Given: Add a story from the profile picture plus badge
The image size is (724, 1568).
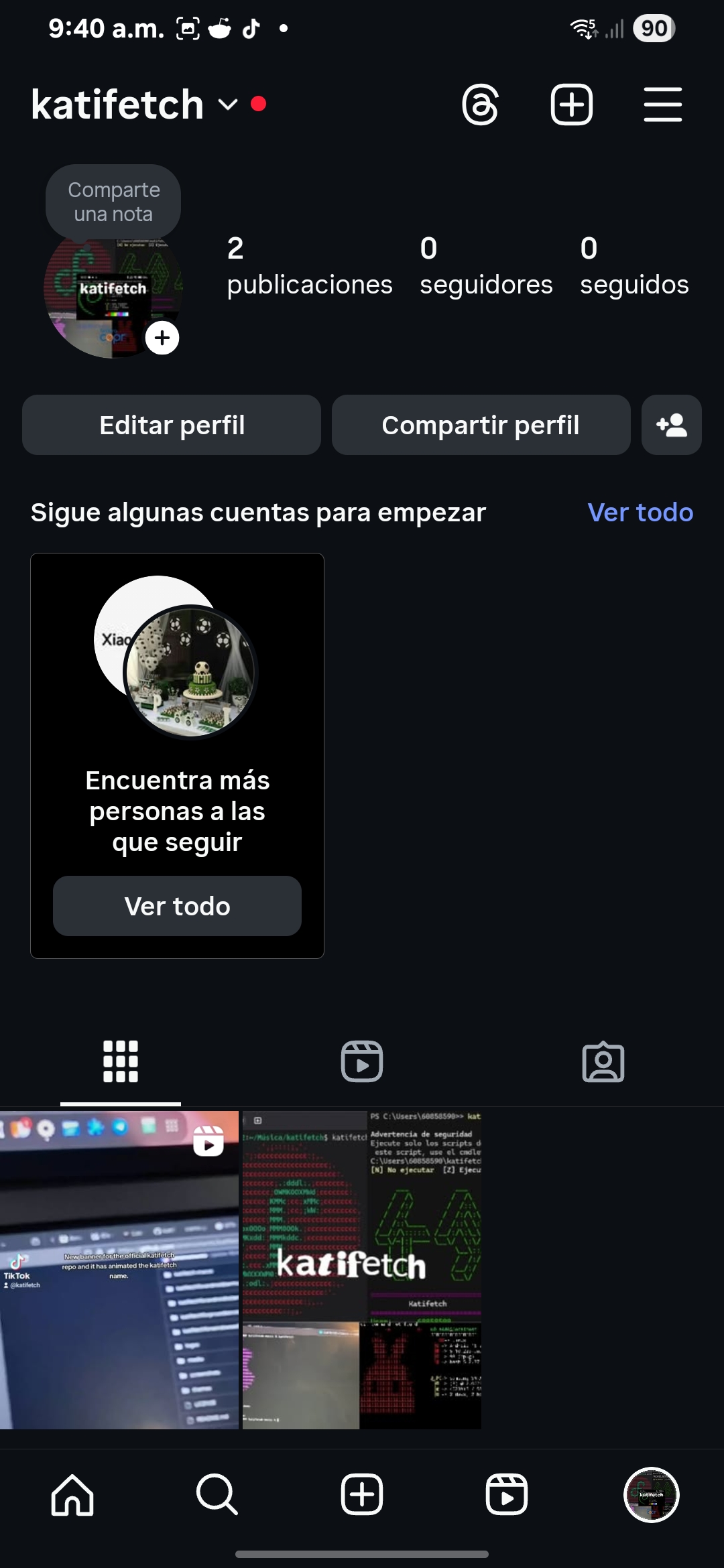Looking at the screenshot, I should (x=162, y=338).
